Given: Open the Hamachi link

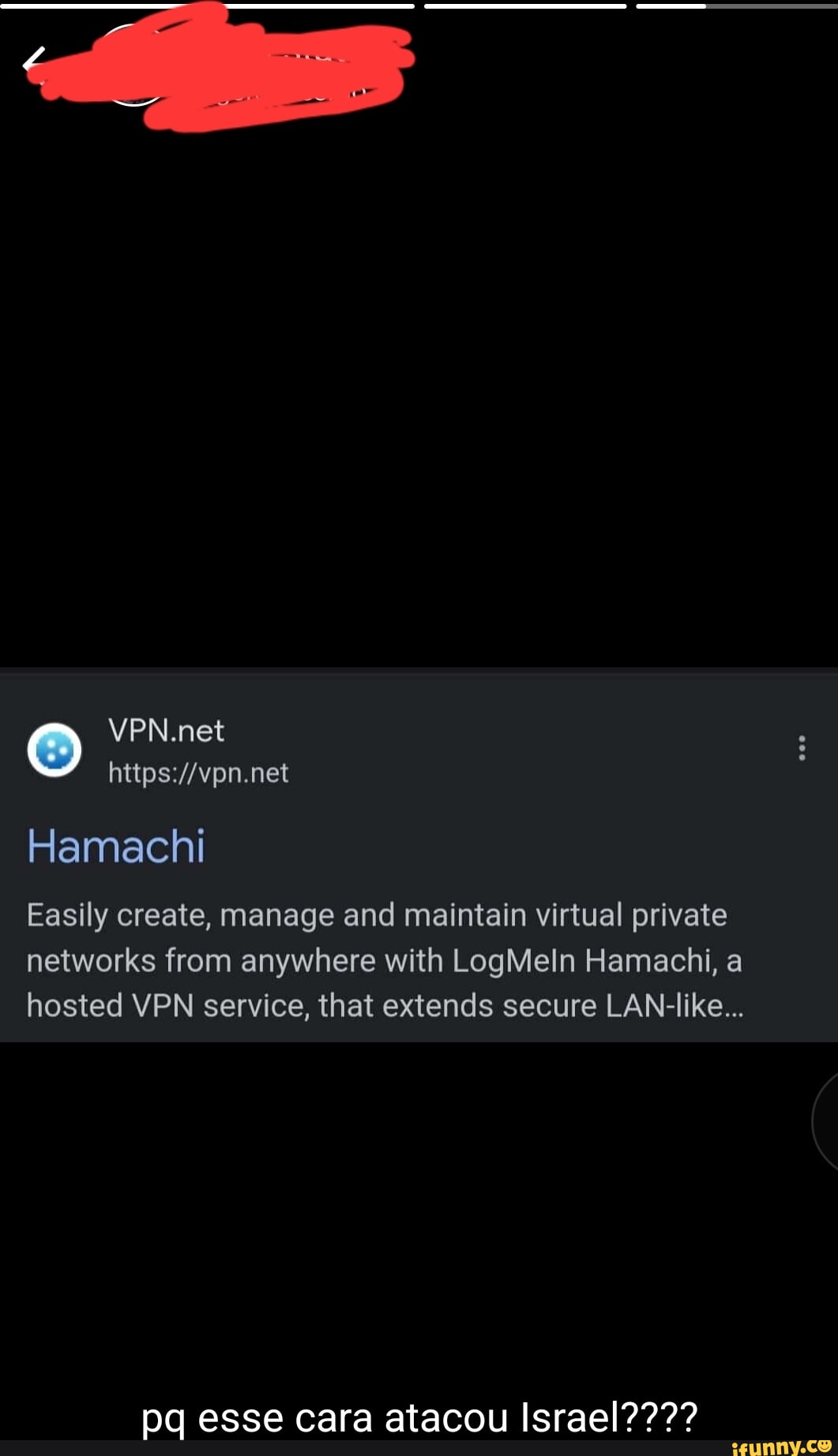Looking at the screenshot, I should pyautogui.click(x=117, y=846).
